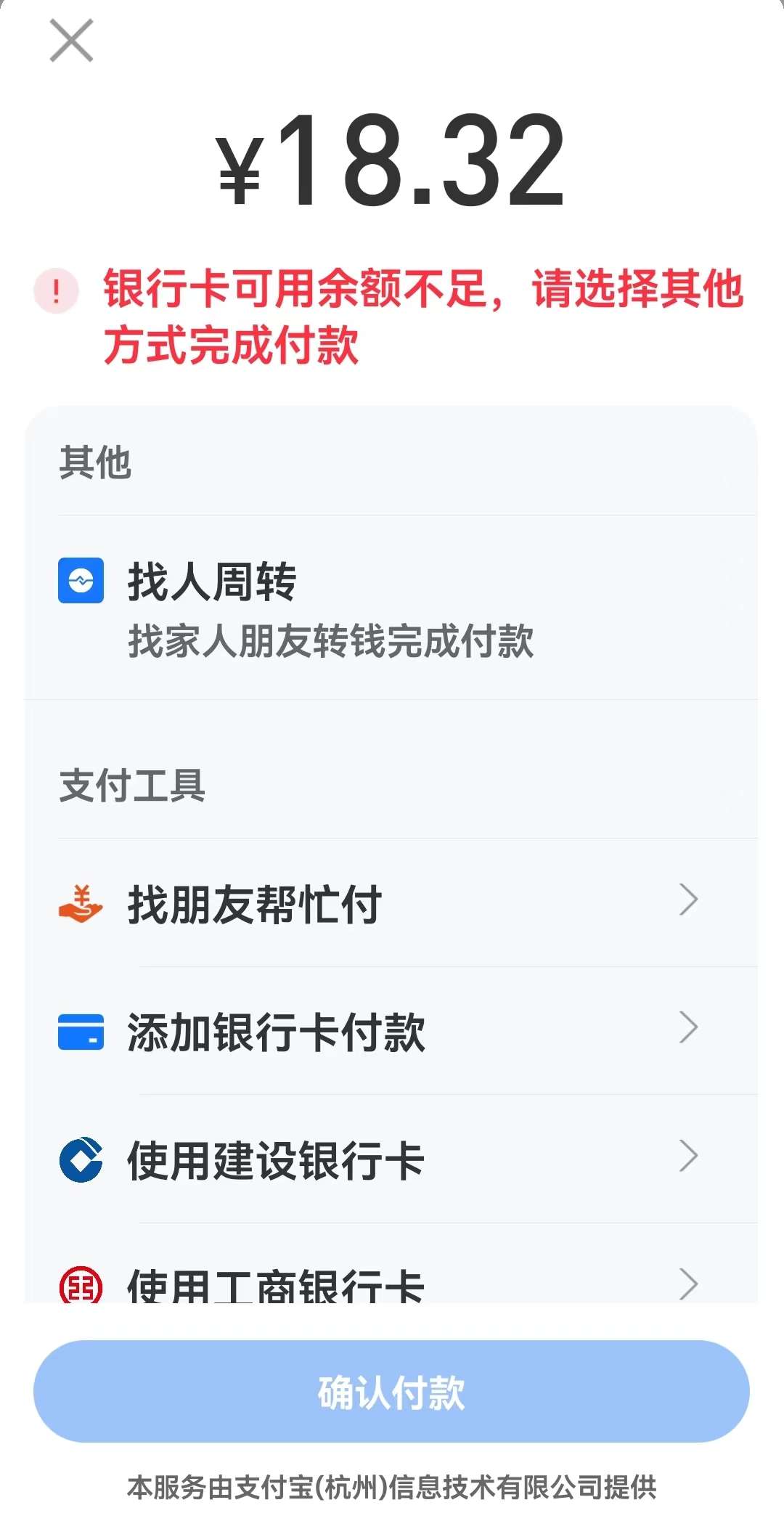Close the payment sheet
This screenshot has height=1521, width=784.
click(71, 41)
